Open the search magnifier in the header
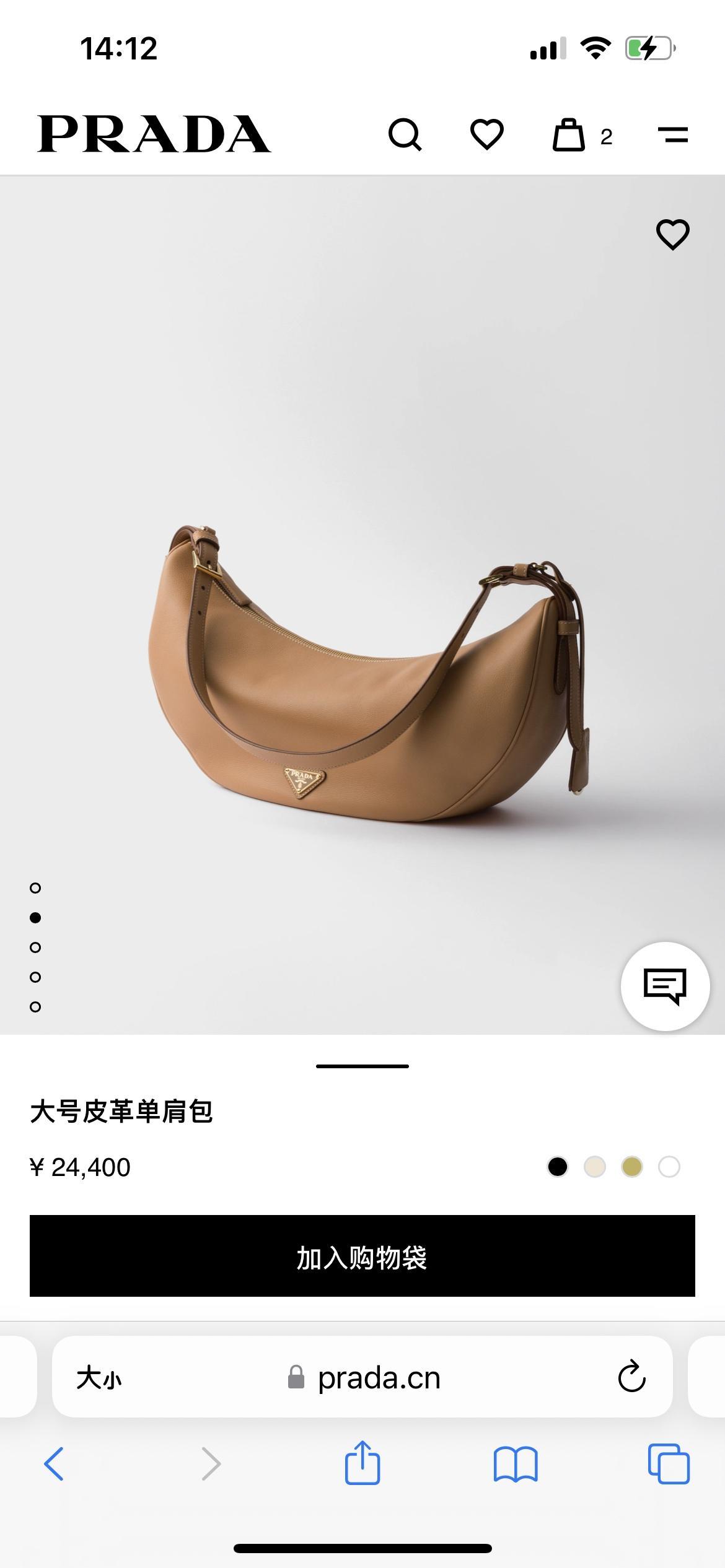 405,134
